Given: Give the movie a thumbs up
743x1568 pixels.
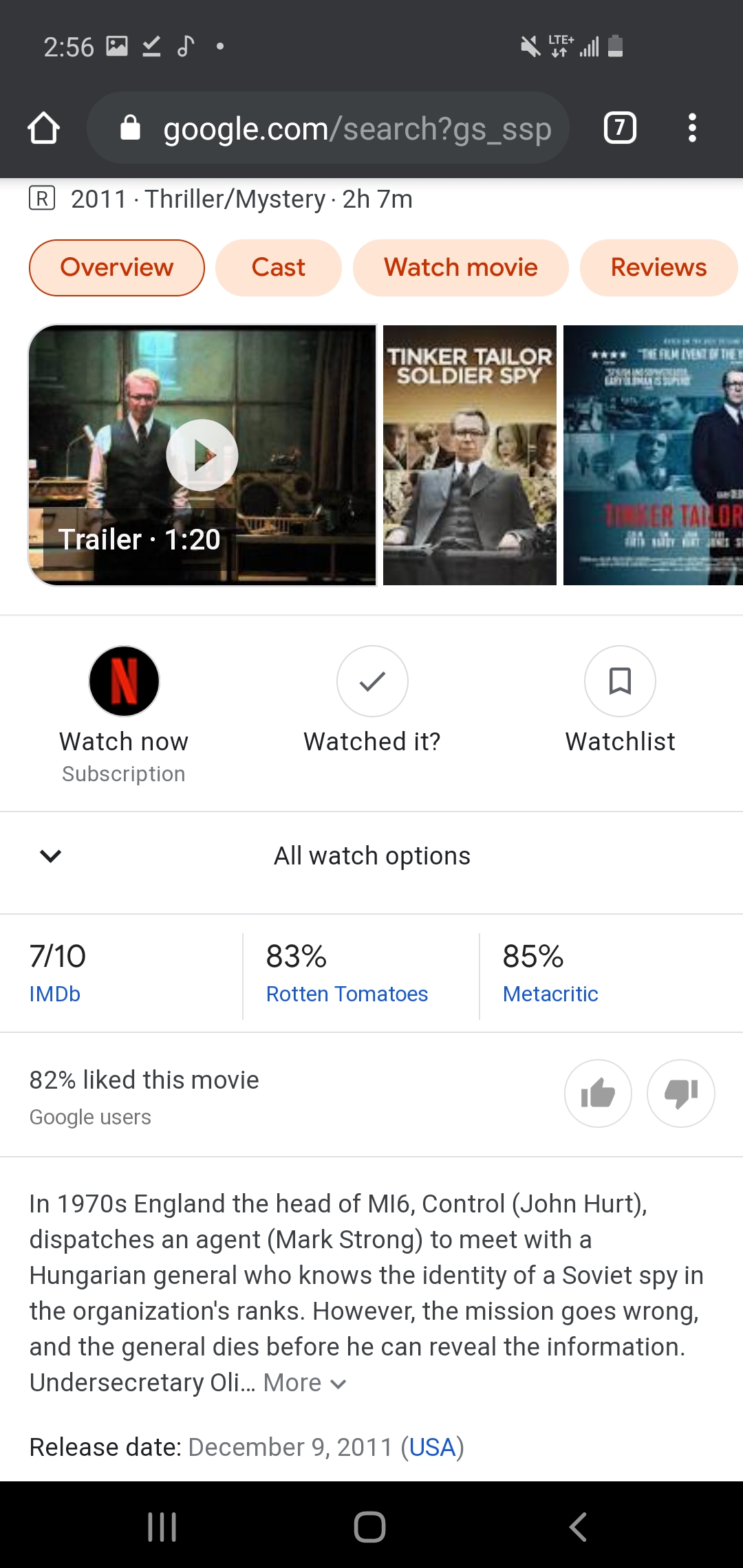Looking at the screenshot, I should click(598, 1093).
